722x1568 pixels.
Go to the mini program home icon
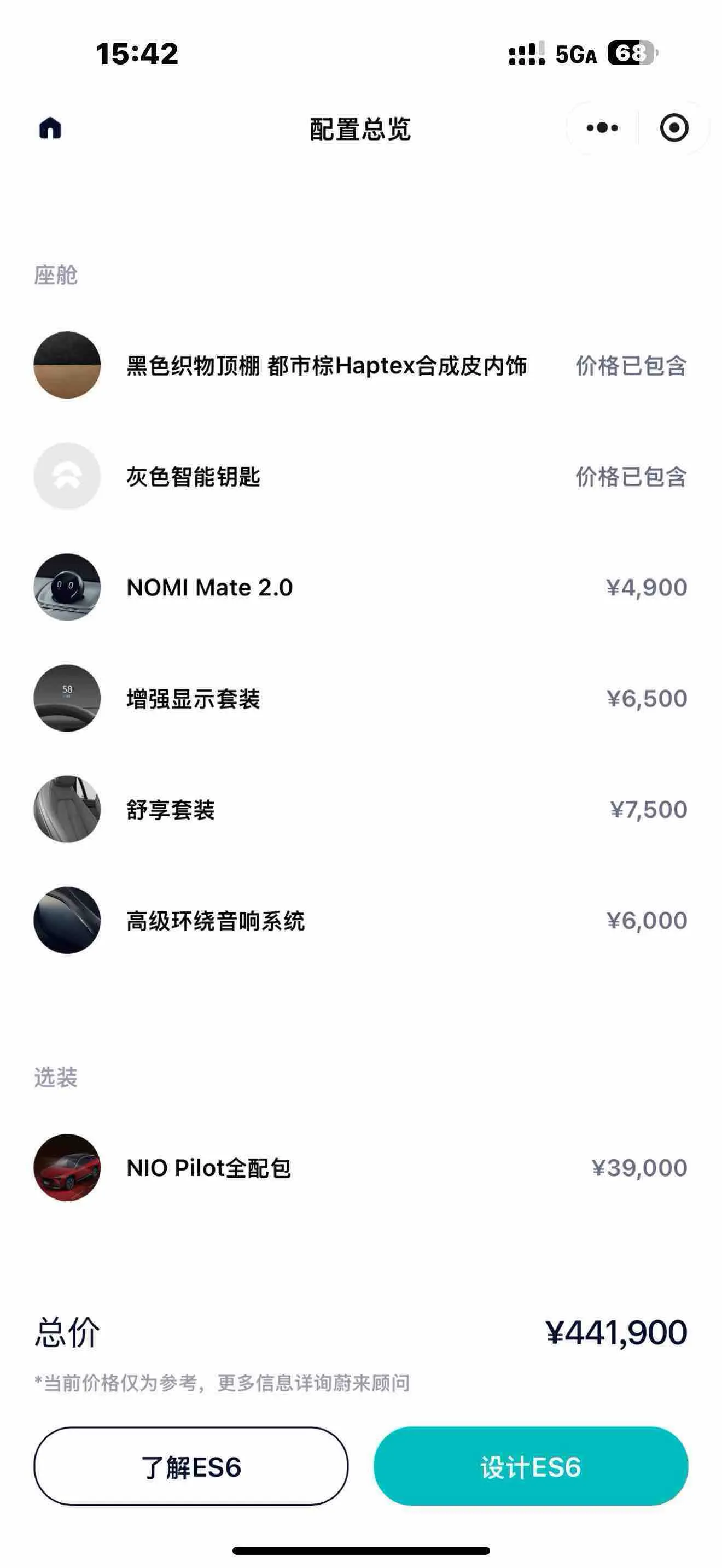tap(50, 128)
